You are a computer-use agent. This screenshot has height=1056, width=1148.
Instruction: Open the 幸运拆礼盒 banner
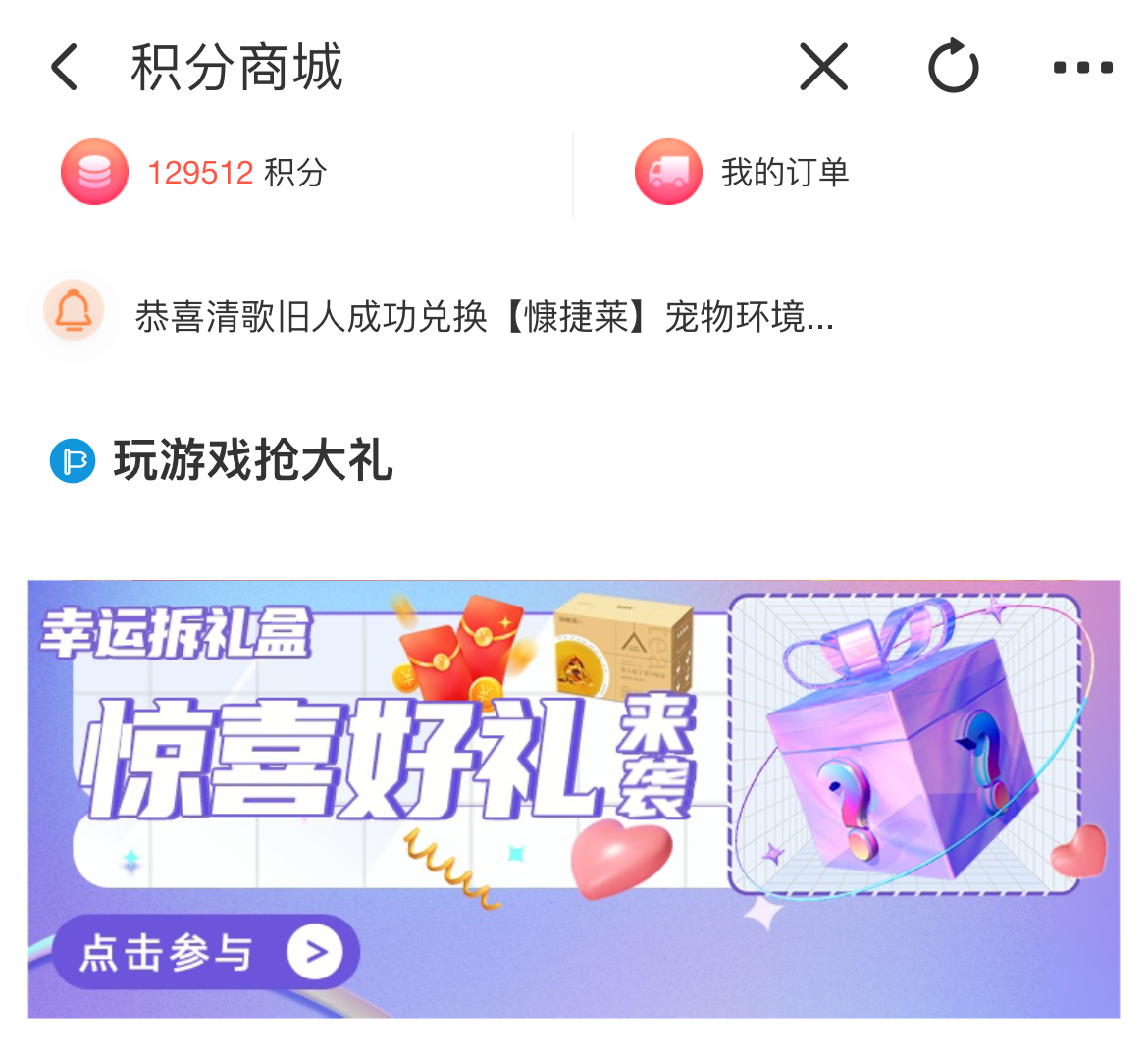573,775
